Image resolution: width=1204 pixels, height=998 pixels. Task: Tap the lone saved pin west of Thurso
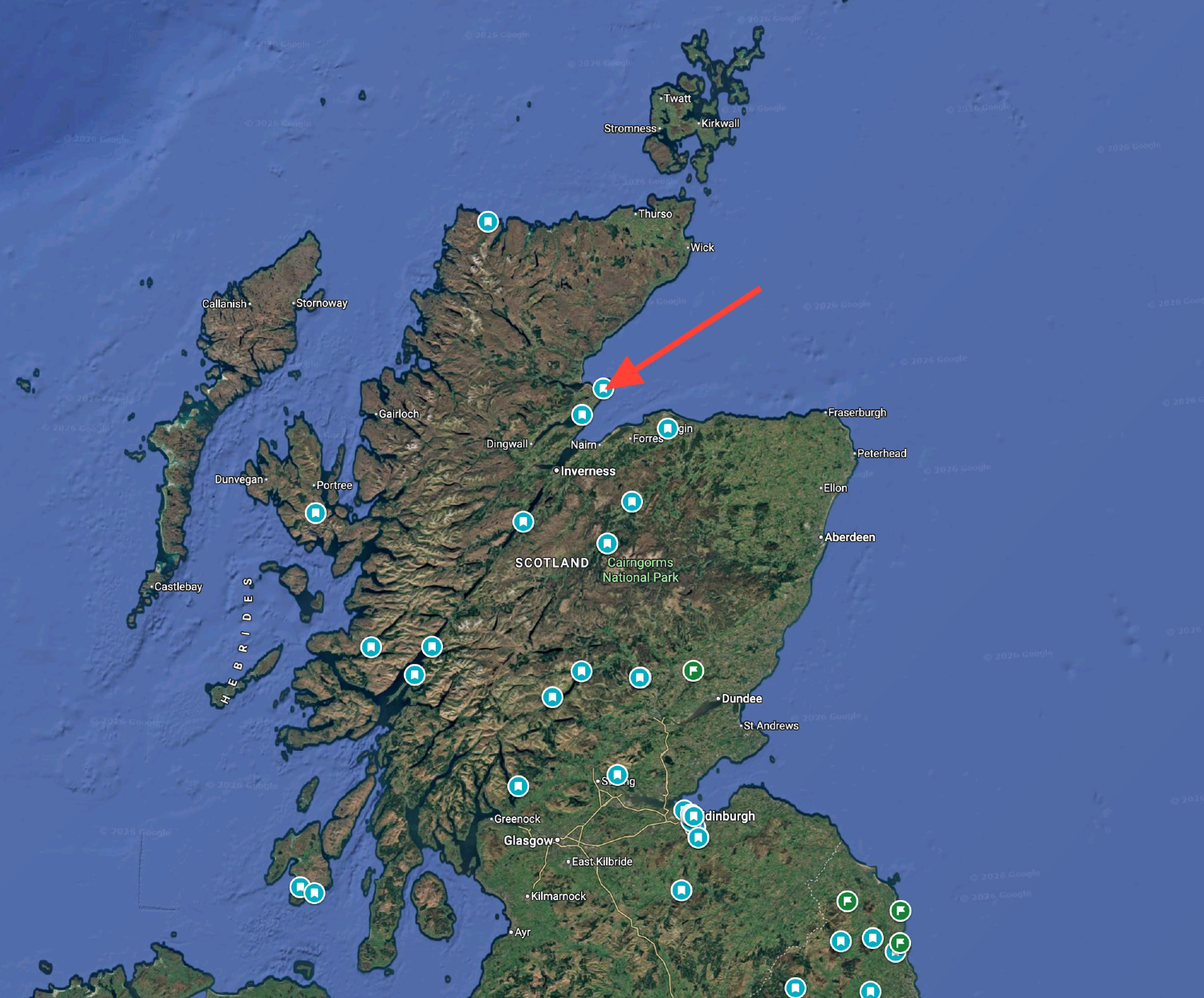[x=487, y=221]
